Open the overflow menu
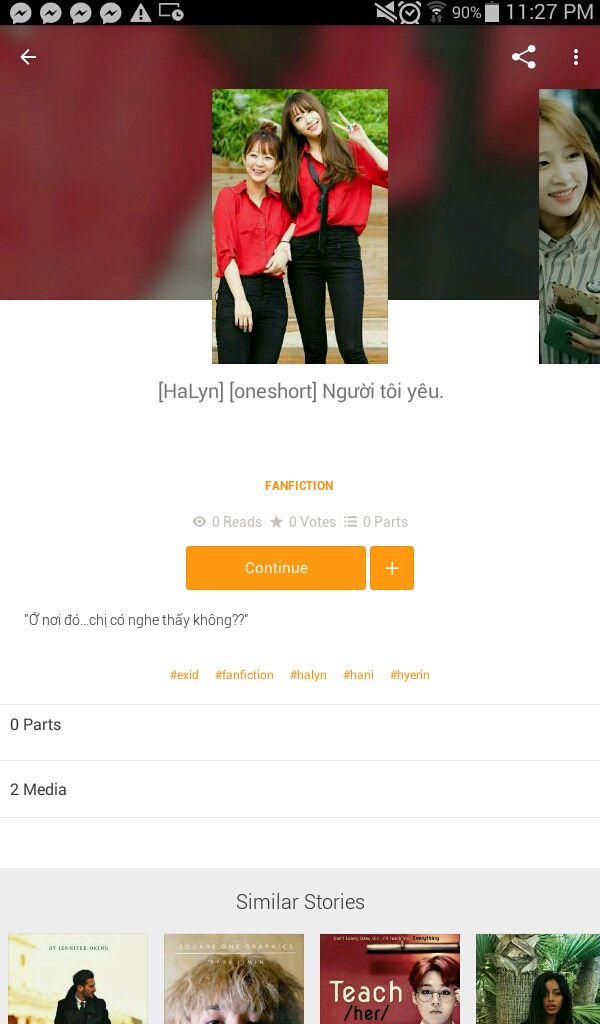The width and height of the screenshot is (600, 1024). 575,57
